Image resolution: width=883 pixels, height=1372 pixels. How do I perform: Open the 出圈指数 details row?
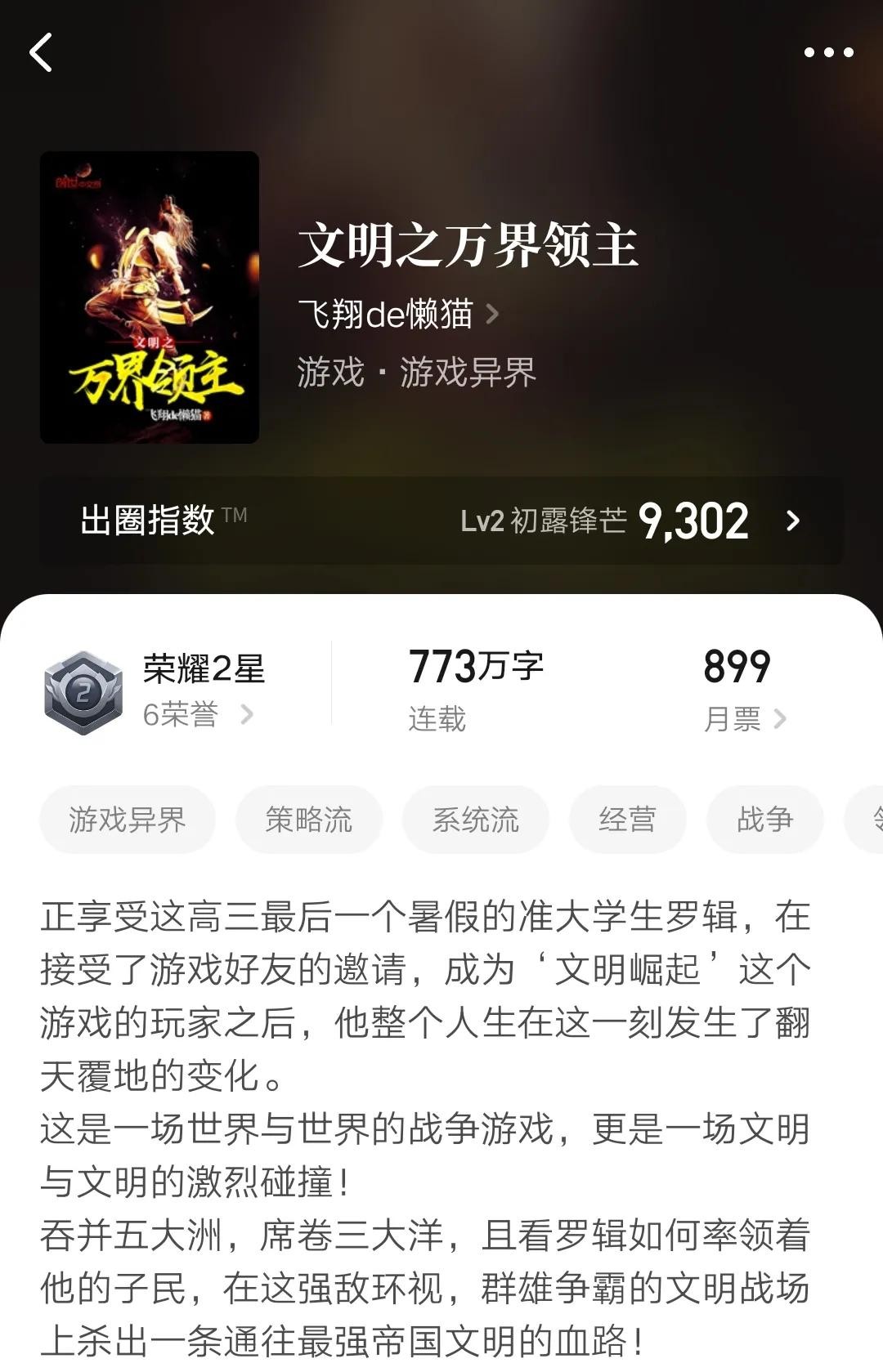(x=441, y=521)
